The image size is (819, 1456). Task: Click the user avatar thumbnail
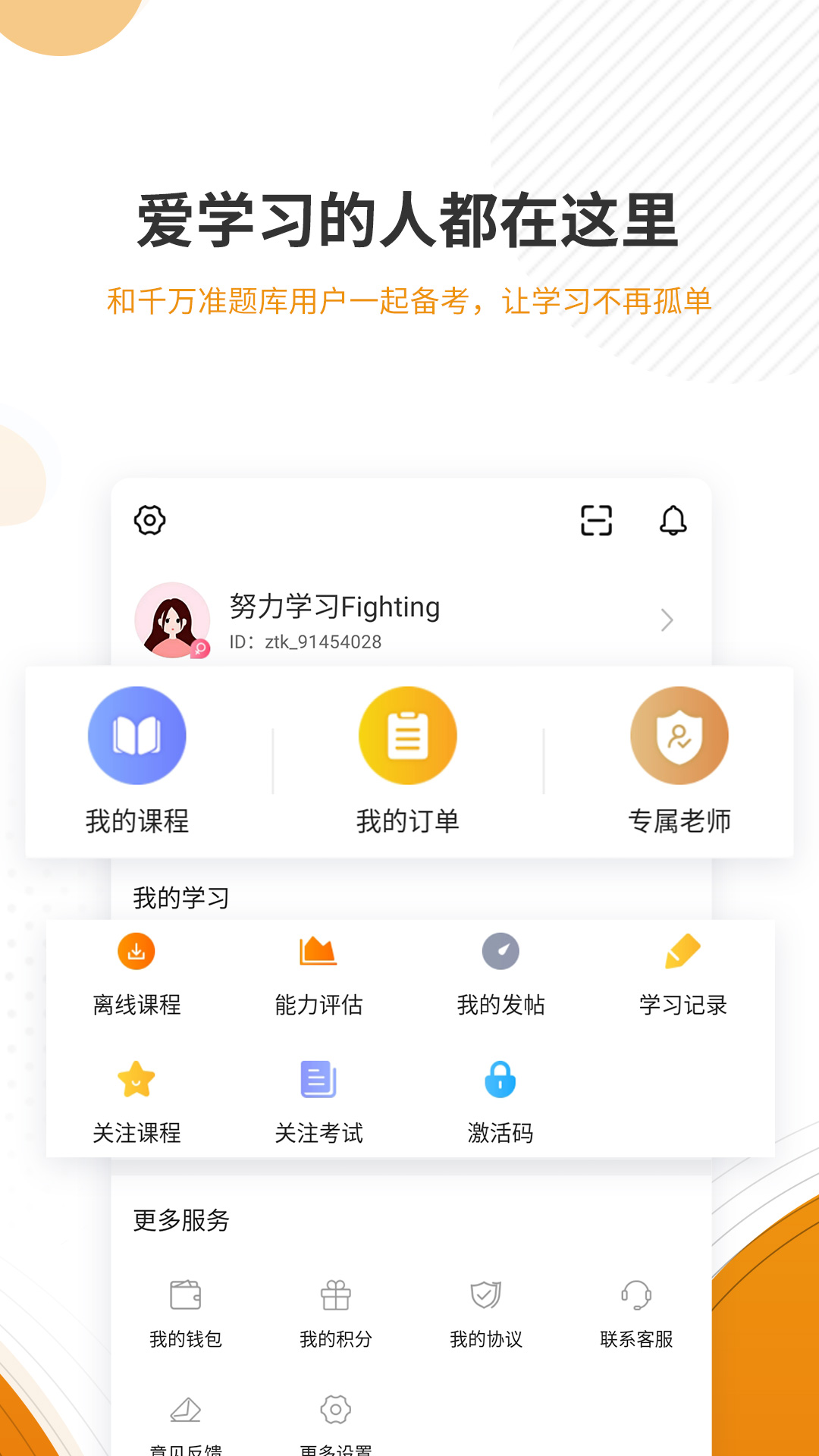(x=171, y=620)
